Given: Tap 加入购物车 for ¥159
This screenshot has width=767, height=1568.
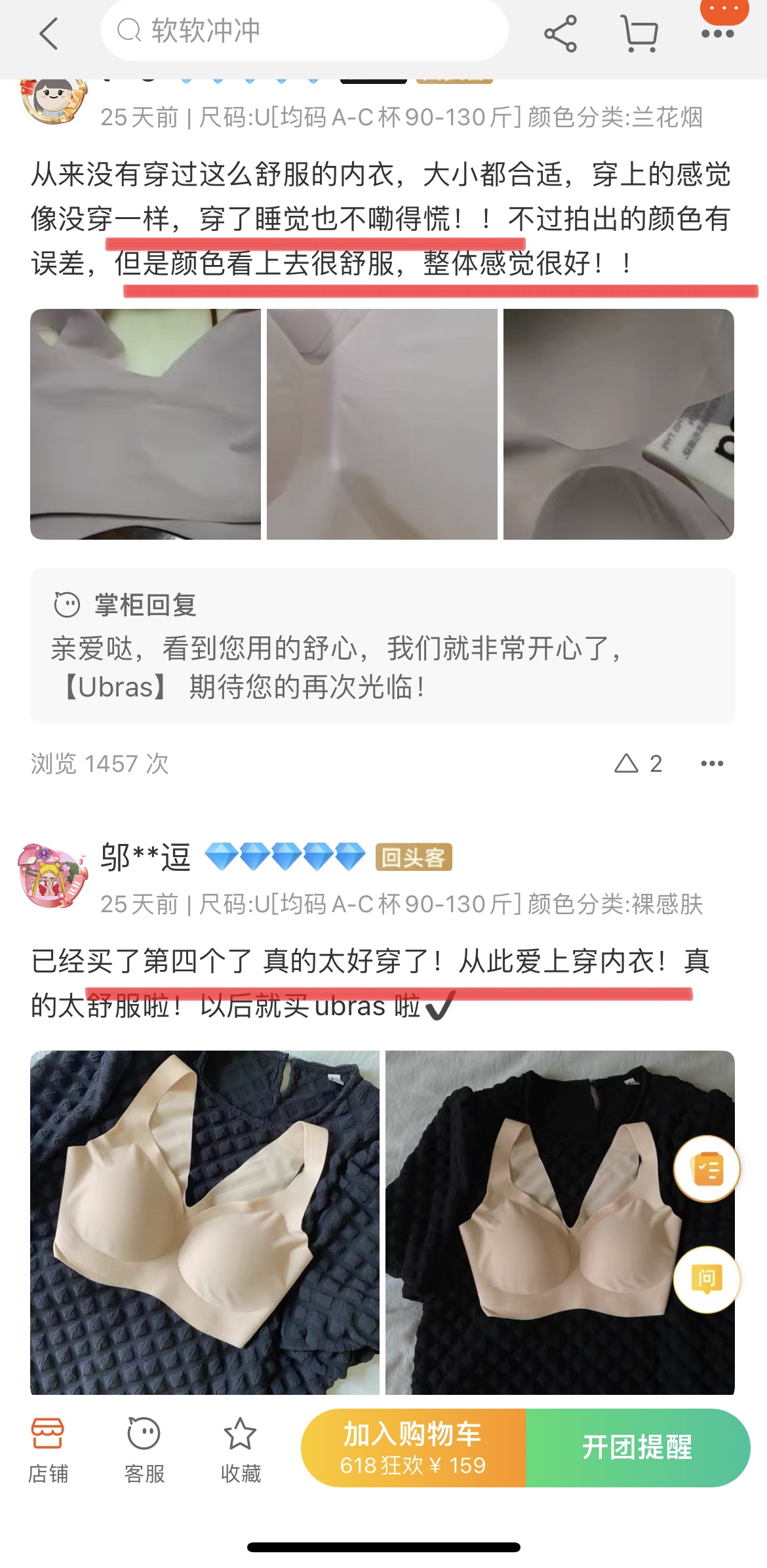Looking at the screenshot, I should click(413, 1447).
